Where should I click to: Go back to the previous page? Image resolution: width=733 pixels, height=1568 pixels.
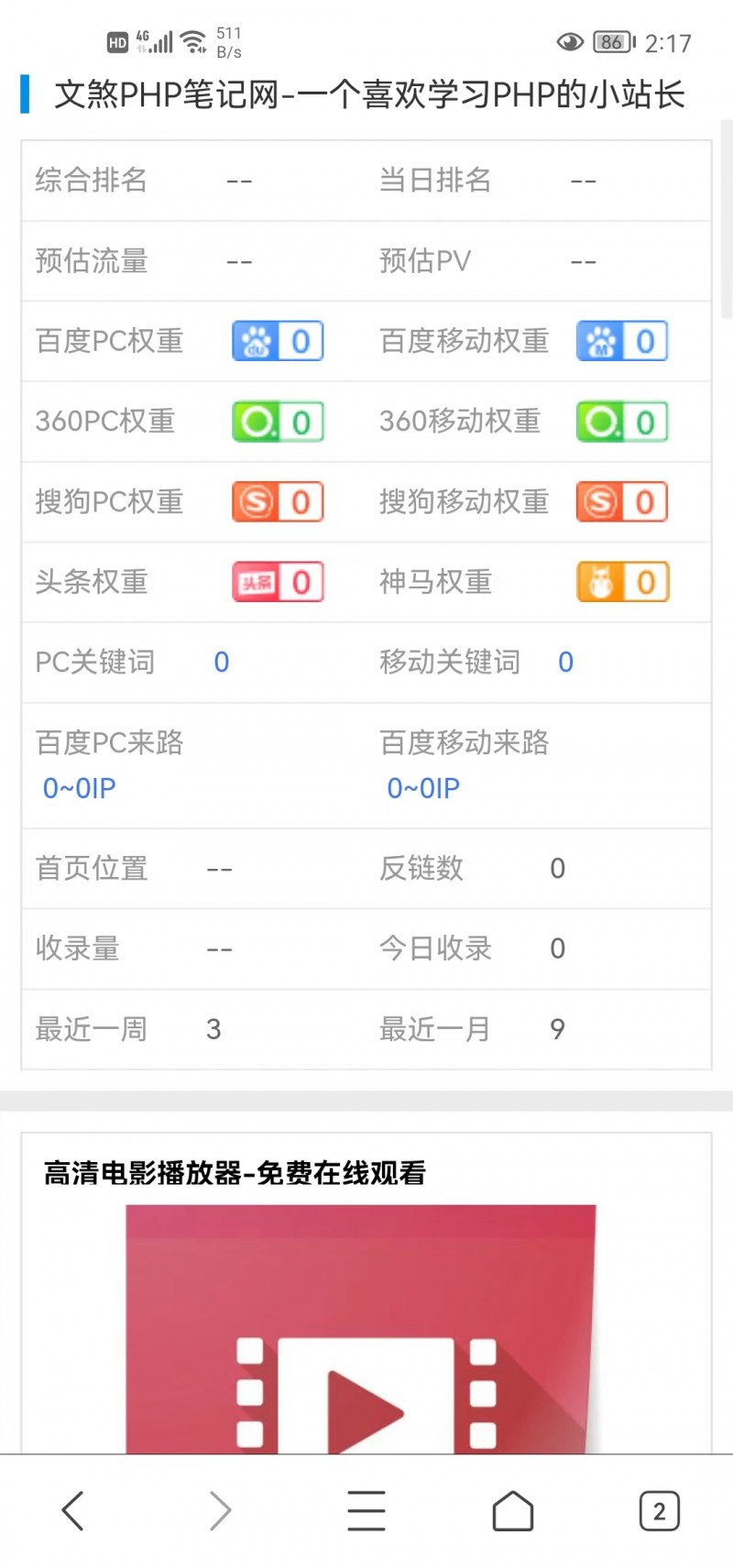[73, 1510]
